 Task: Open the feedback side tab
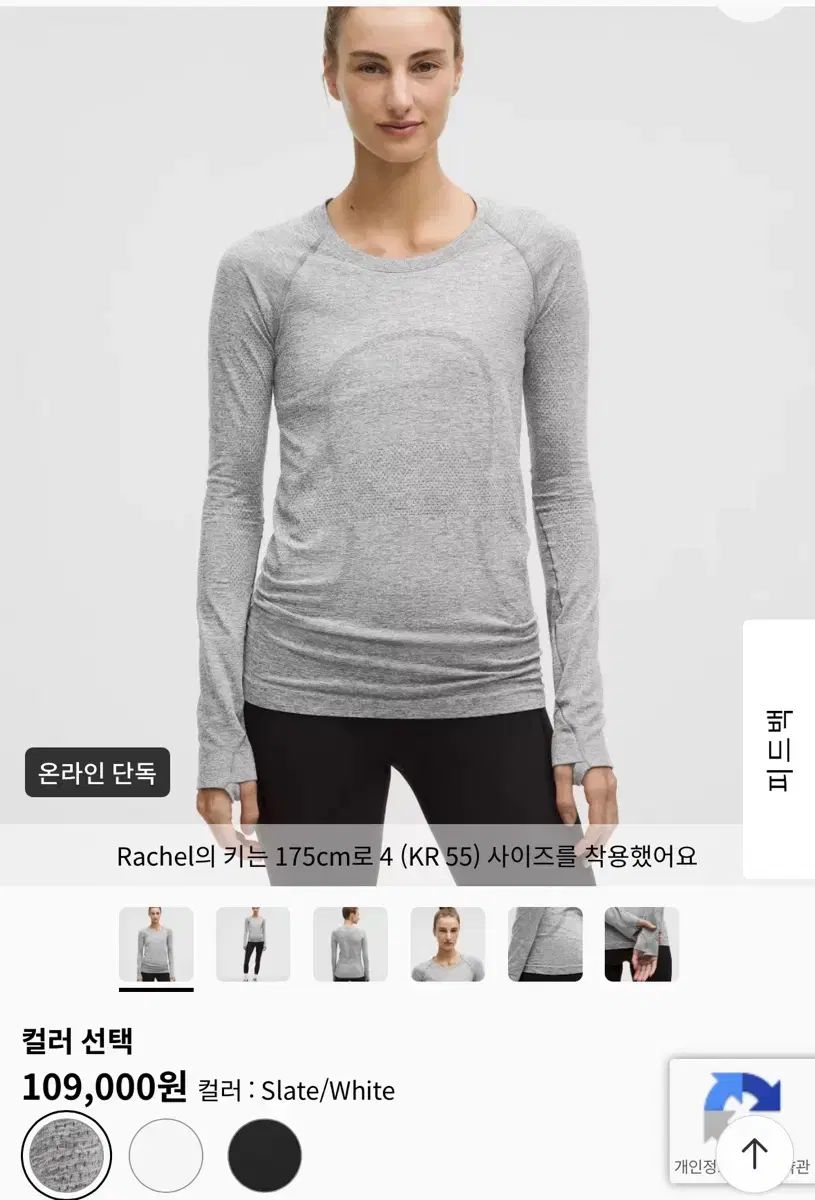tap(779, 749)
